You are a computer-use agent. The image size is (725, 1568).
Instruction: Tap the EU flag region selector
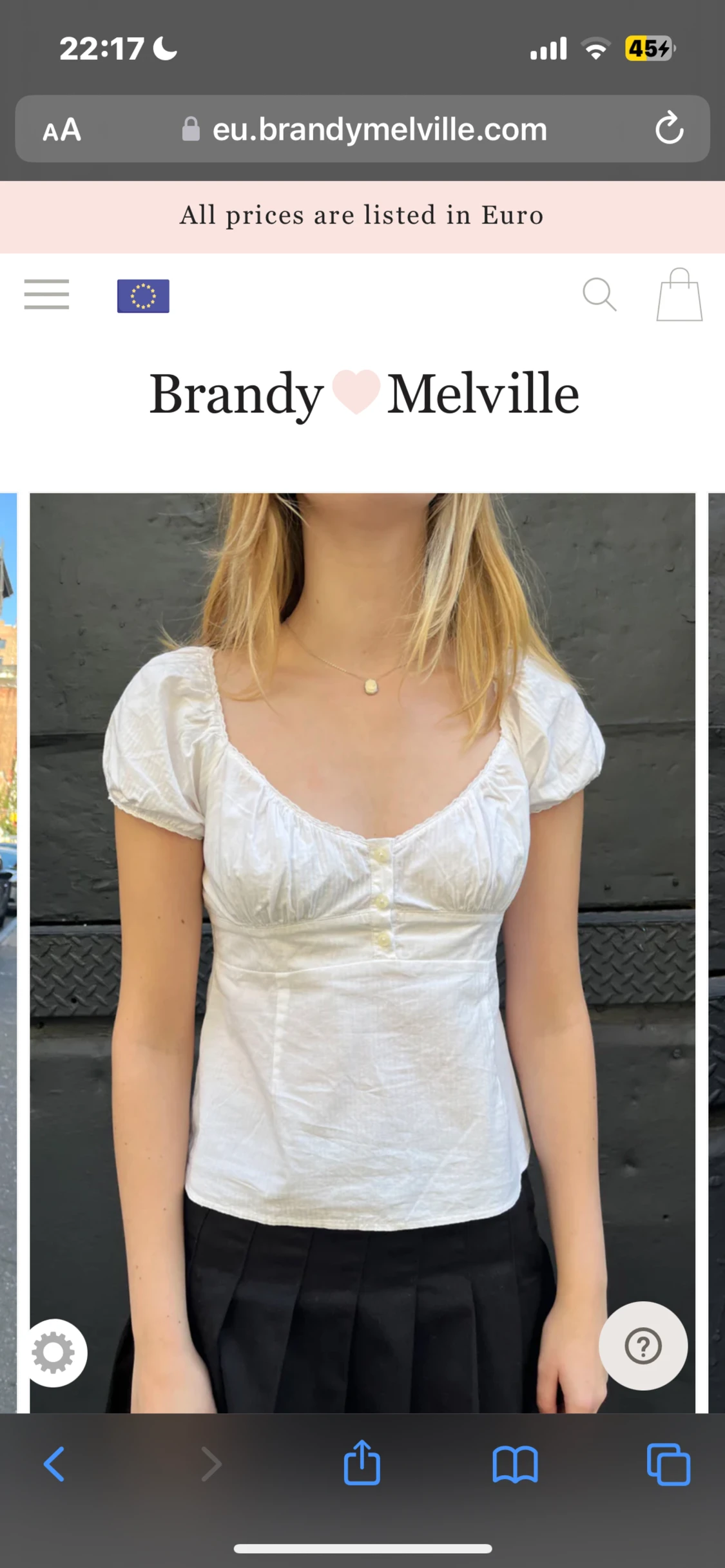[x=143, y=296]
